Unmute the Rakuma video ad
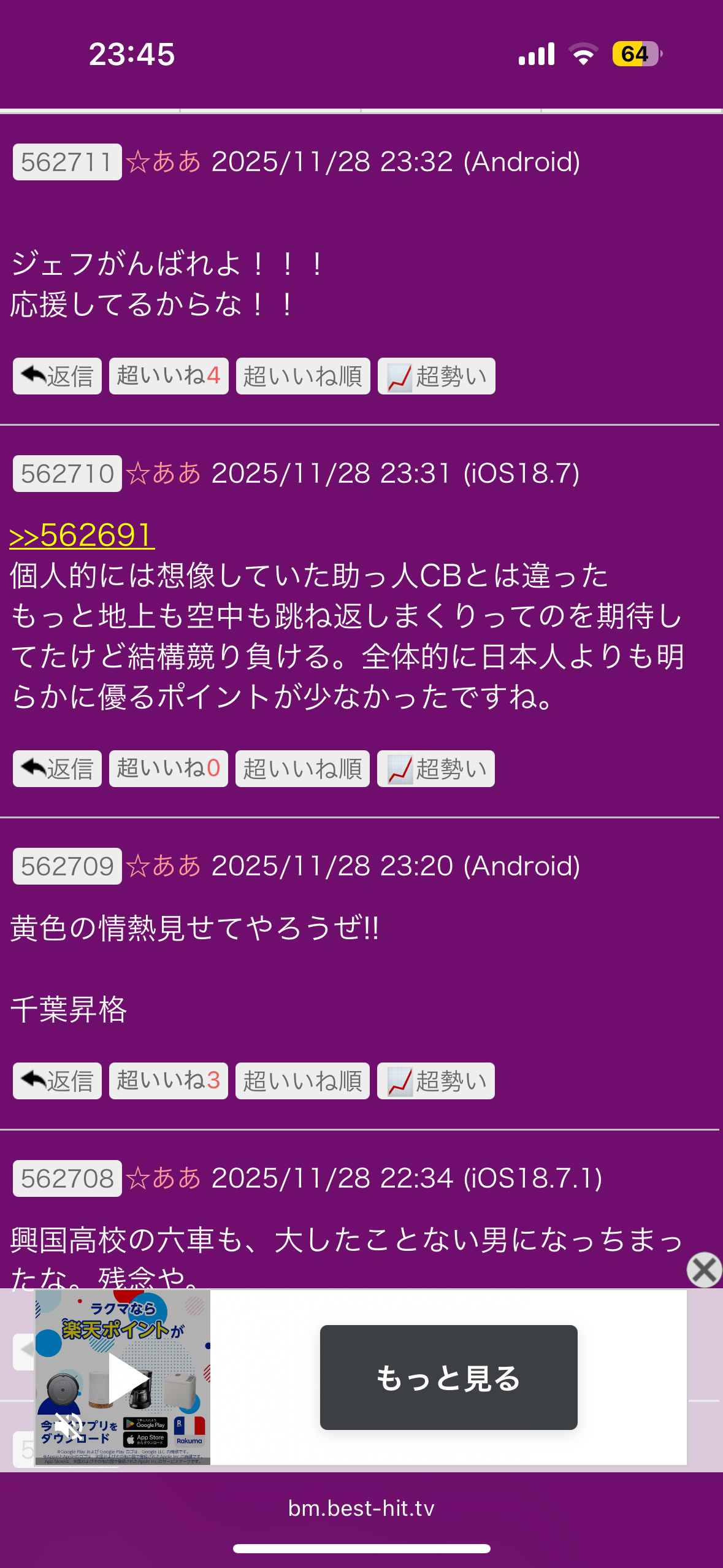 pos(67,1427)
